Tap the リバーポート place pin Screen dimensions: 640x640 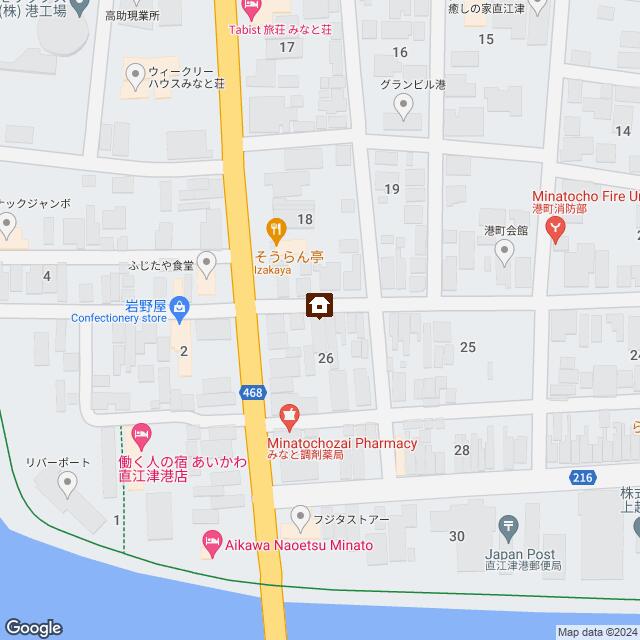click(67, 486)
